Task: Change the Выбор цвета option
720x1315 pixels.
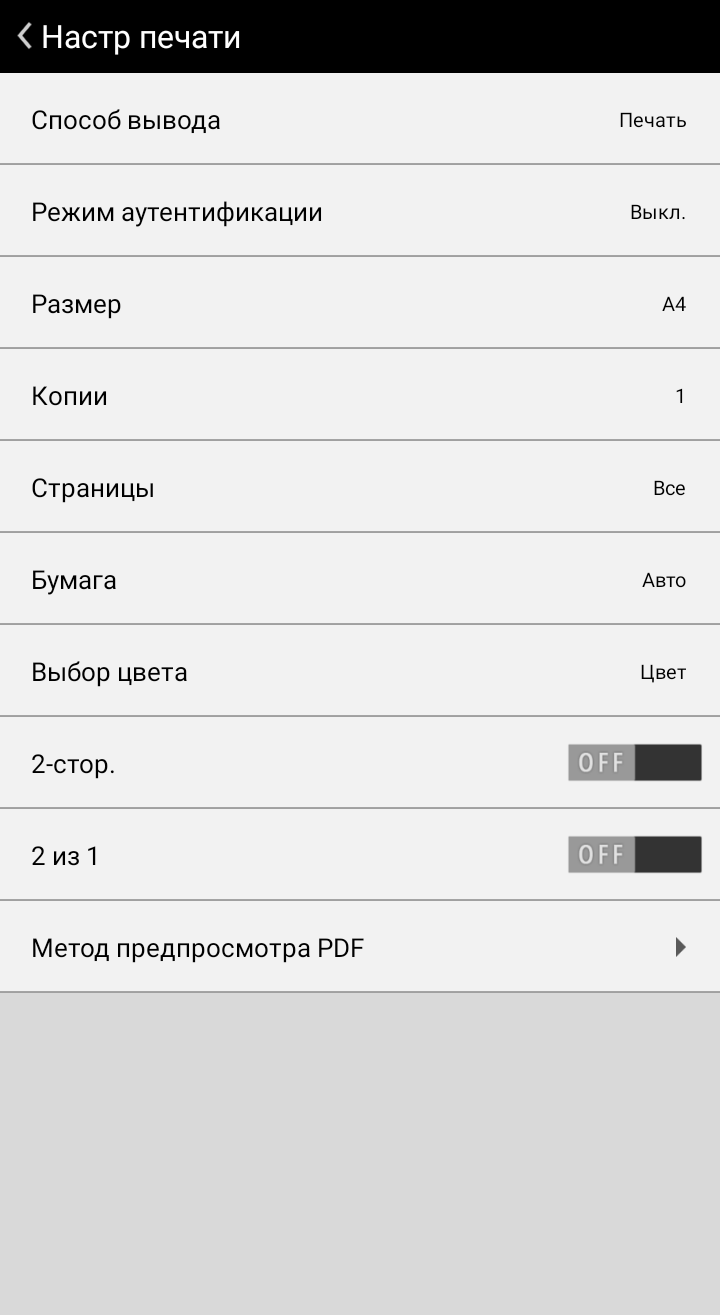Action: [360, 672]
